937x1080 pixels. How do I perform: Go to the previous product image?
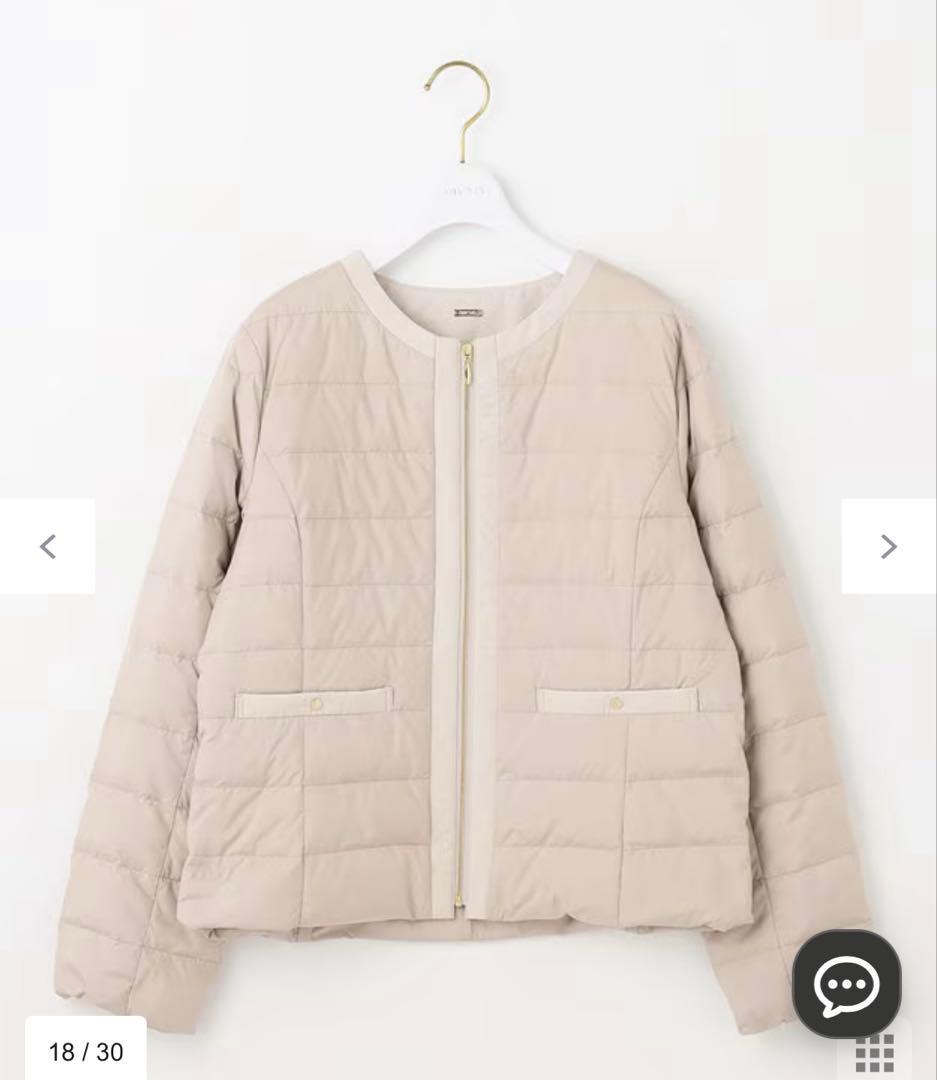(47, 546)
